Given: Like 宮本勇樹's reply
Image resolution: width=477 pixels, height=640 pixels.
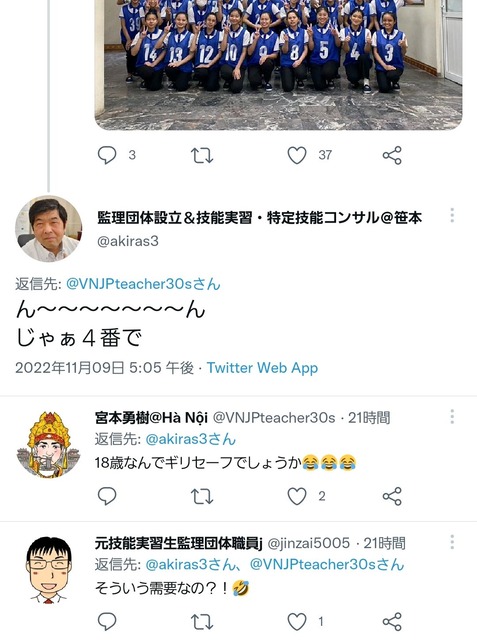Looking at the screenshot, I should pyautogui.click(x=297, y=496).
